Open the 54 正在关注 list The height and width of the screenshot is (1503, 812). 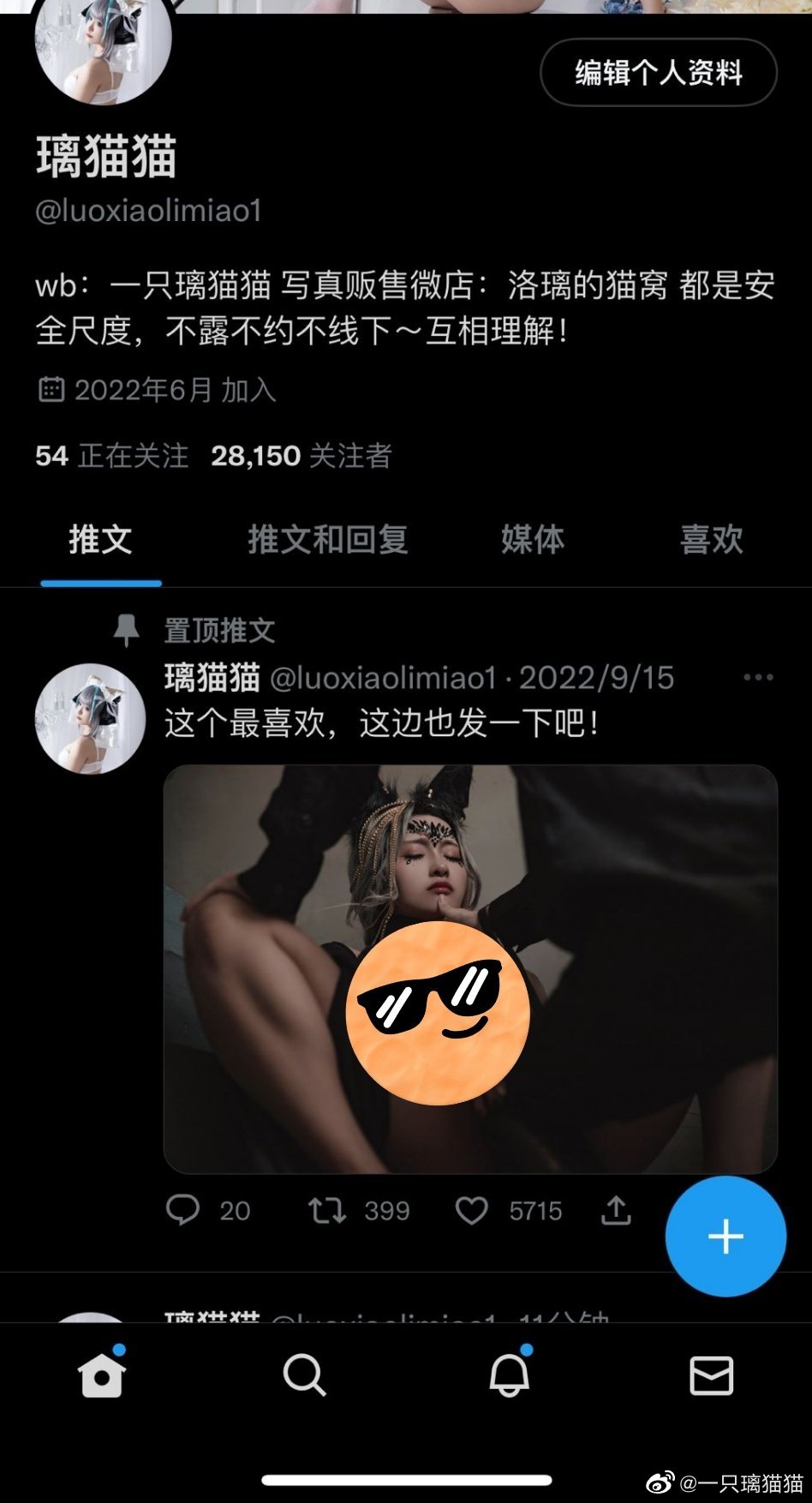coord(111,456)
